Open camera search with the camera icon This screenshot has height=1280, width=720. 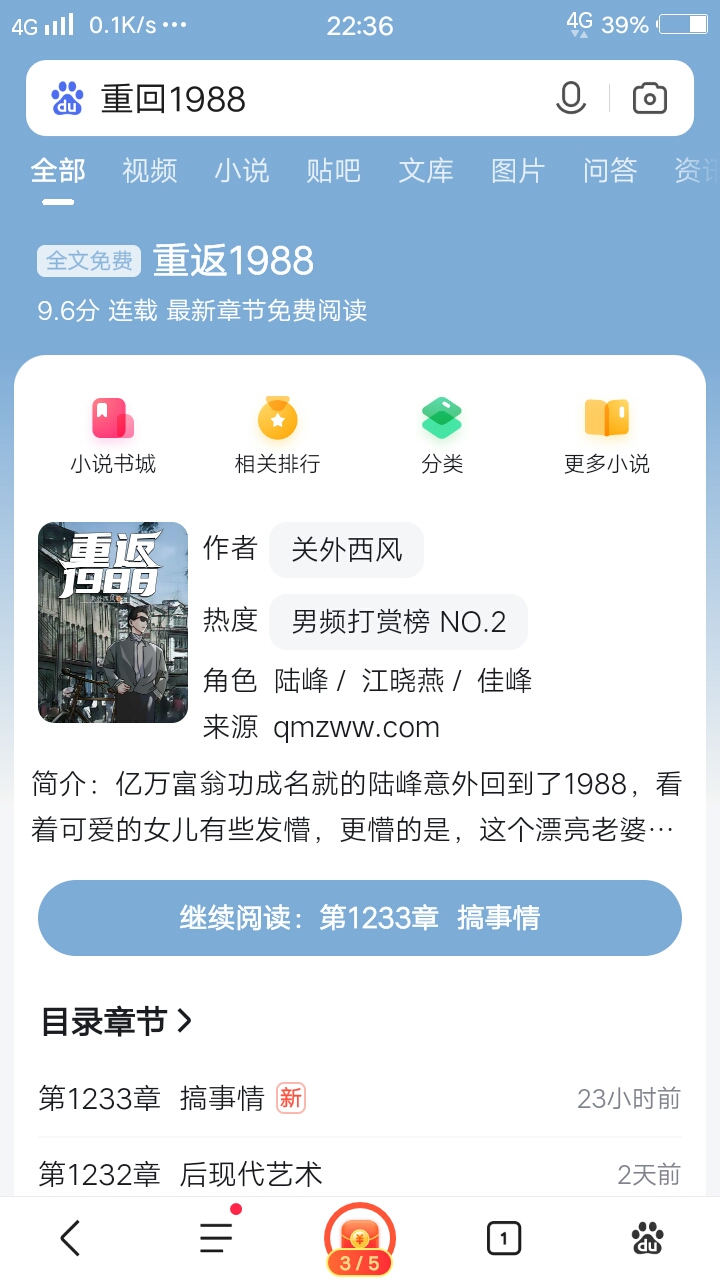point(648,97)
